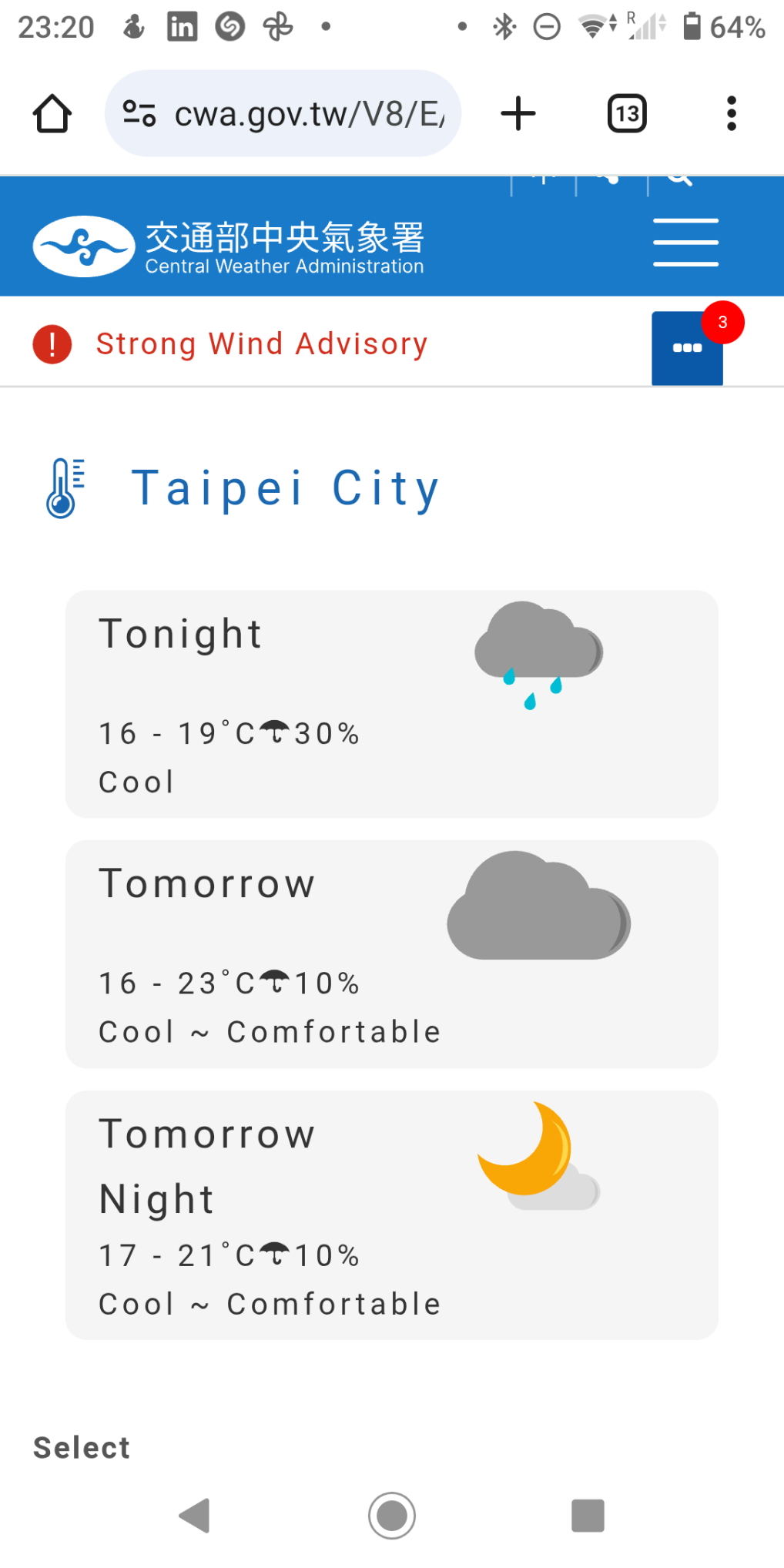Open recent apps from the navigation bar
Screen dimensions: 784x1568
coord(588,1516)
